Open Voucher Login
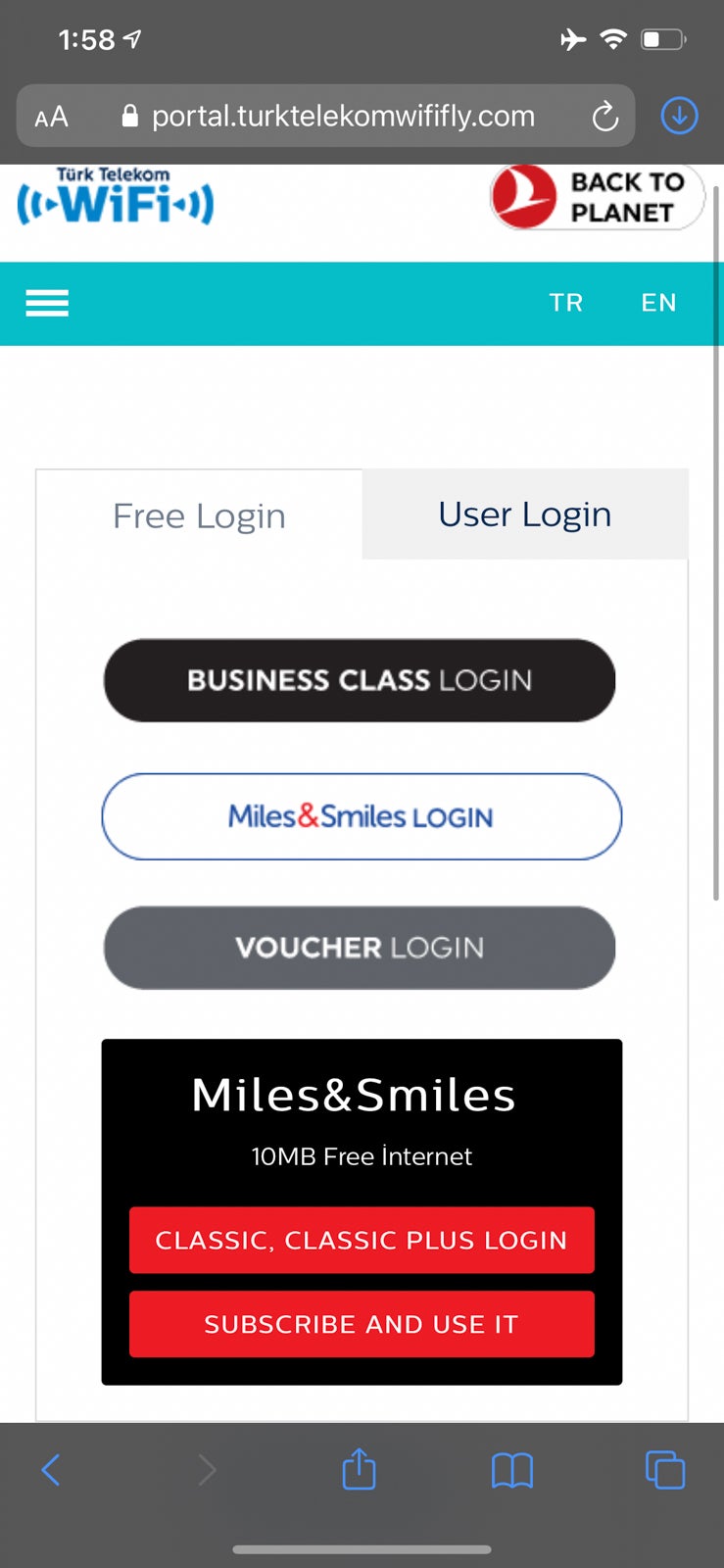 [x=360, y=948]
